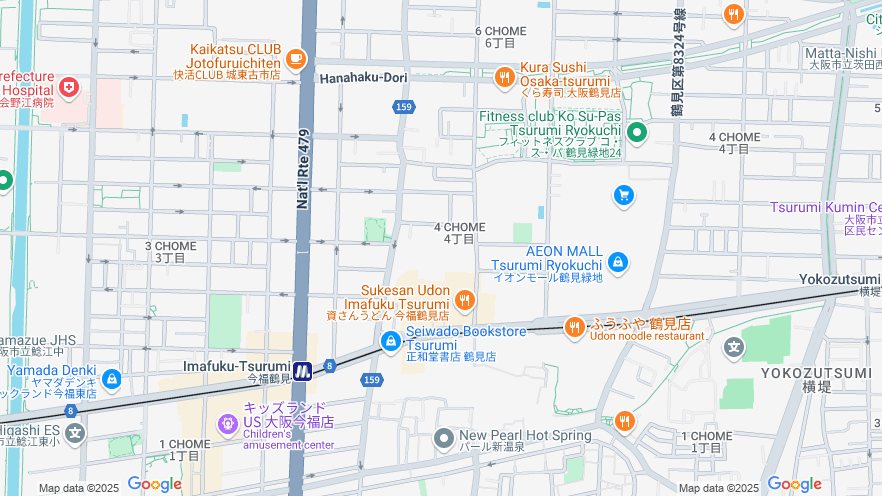Image resolution: width=882 pixels, height=496 pixels.
Task: Open the Kaikatsu CLUB Jotofuruichiten cafe marker
Action: tap(295, 59)
